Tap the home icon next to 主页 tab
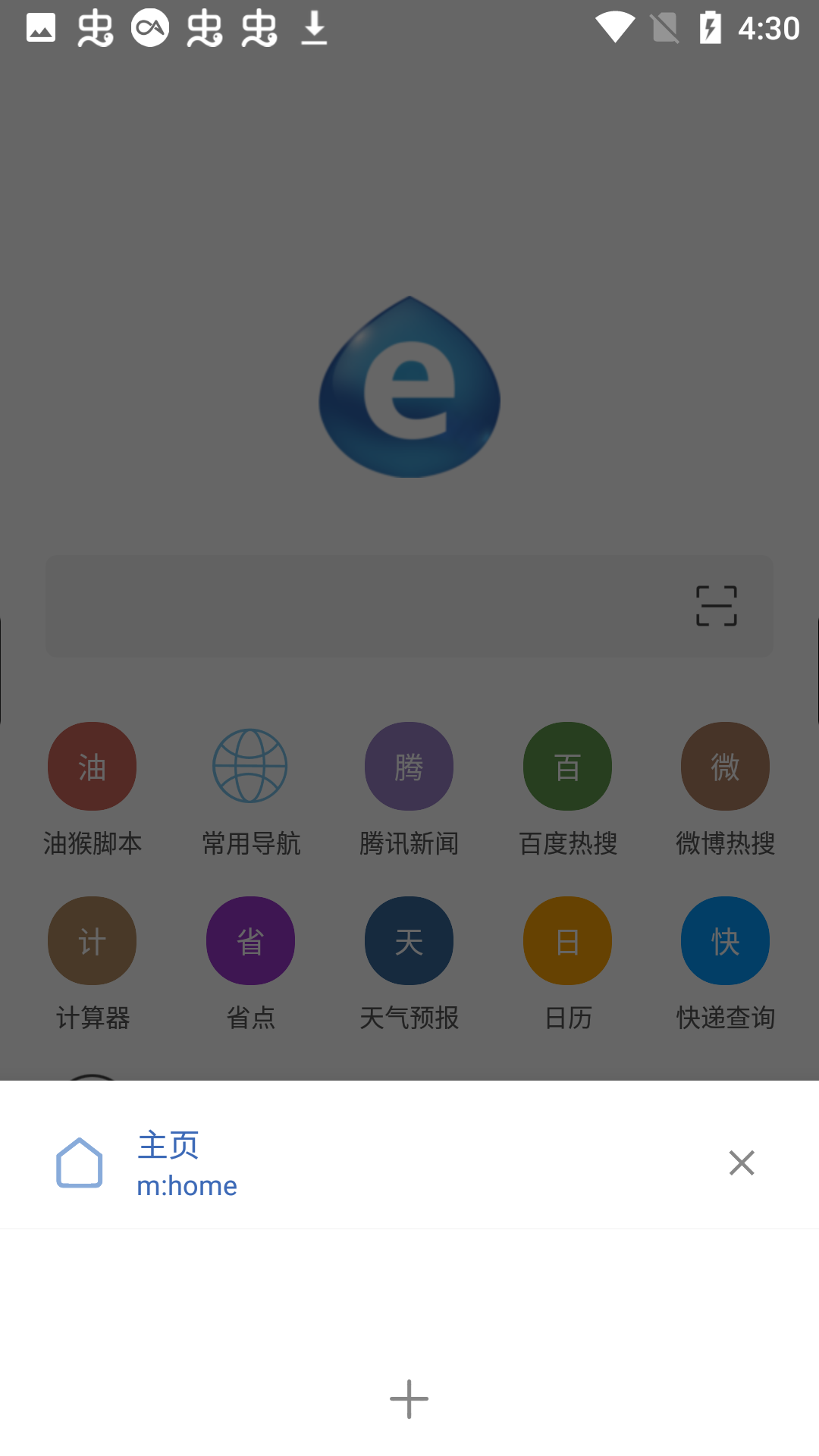 point(80,1163)
